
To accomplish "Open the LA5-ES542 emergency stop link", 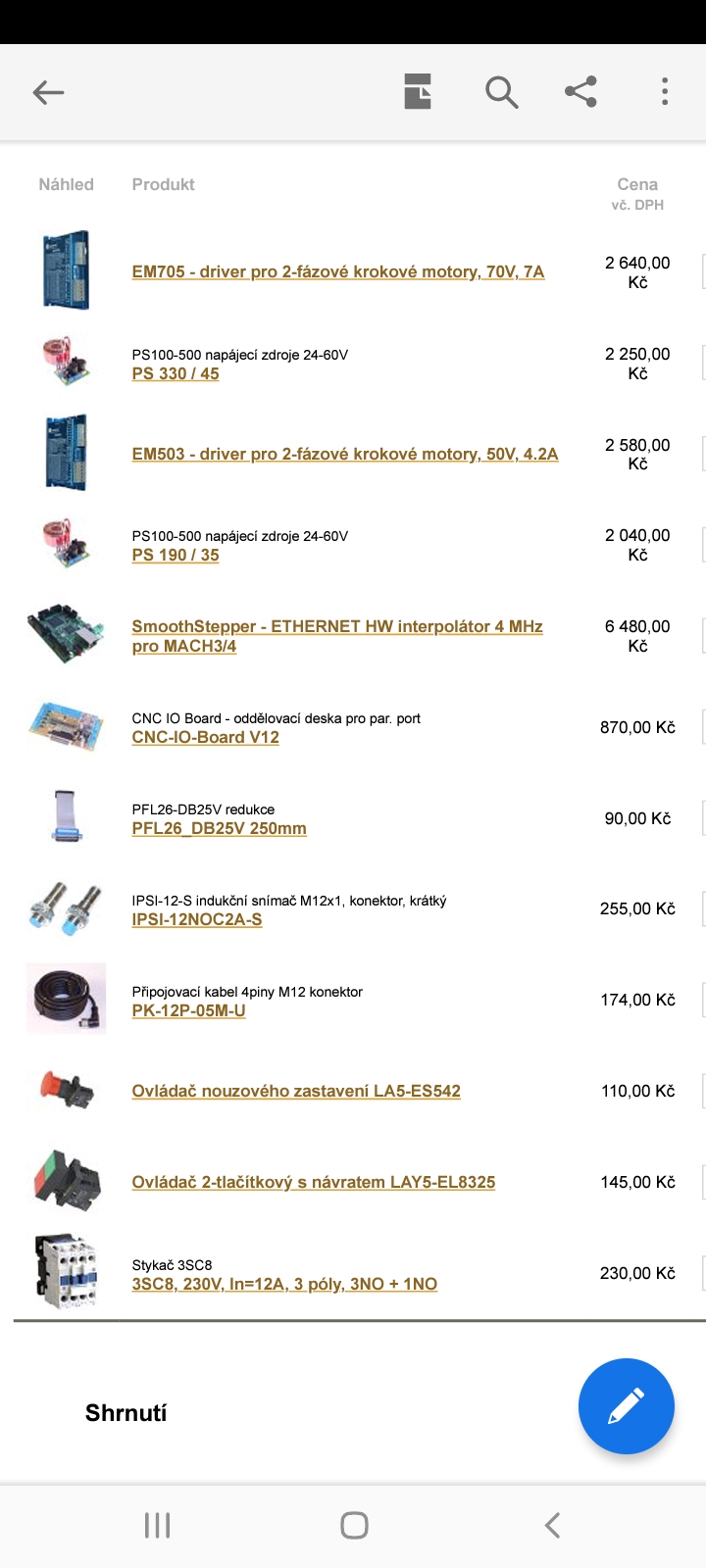I will [x=296, y=1092].
